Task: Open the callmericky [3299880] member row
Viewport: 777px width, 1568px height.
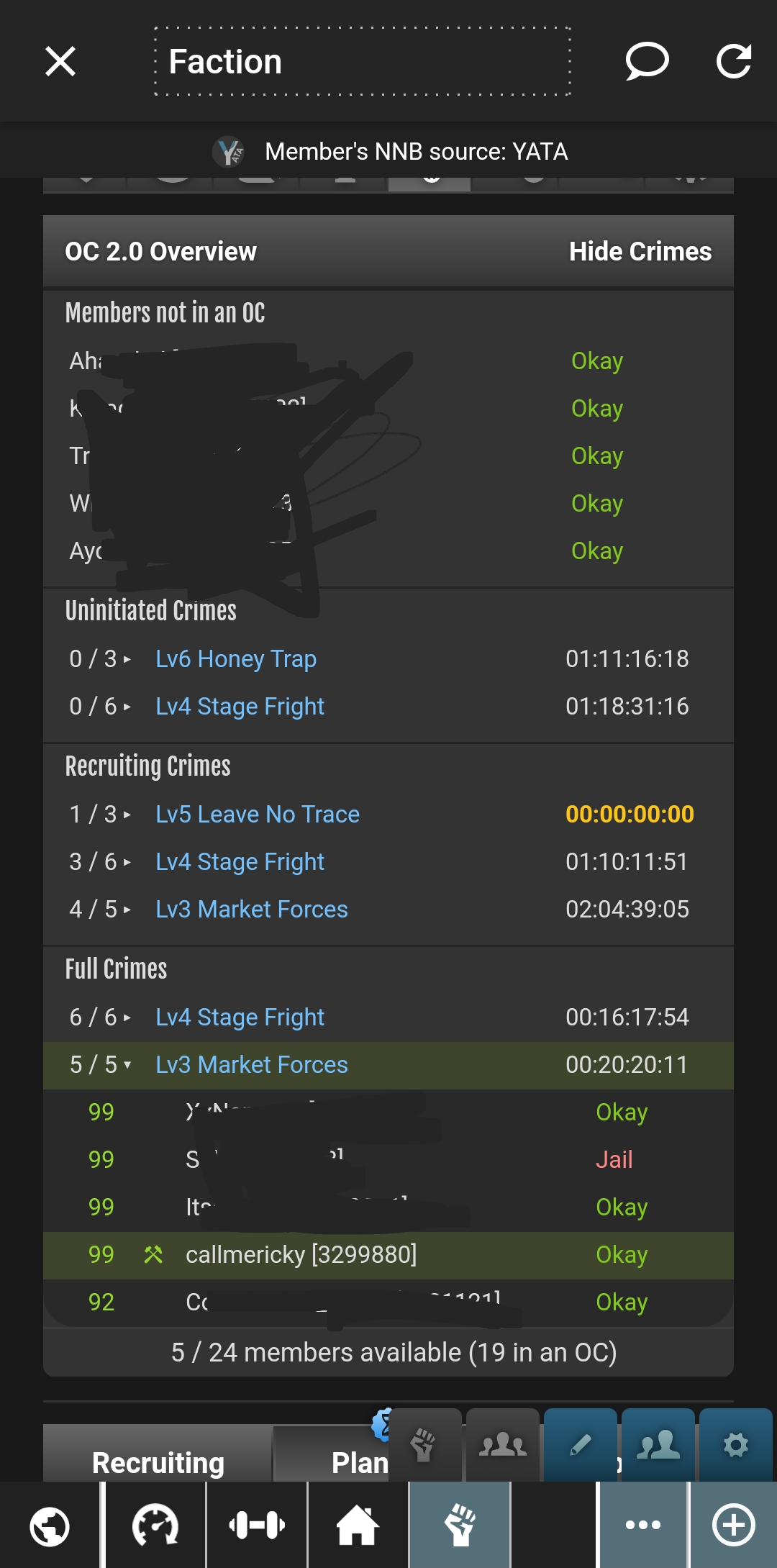Action: pyautogui.click(x=388, y=1254)
